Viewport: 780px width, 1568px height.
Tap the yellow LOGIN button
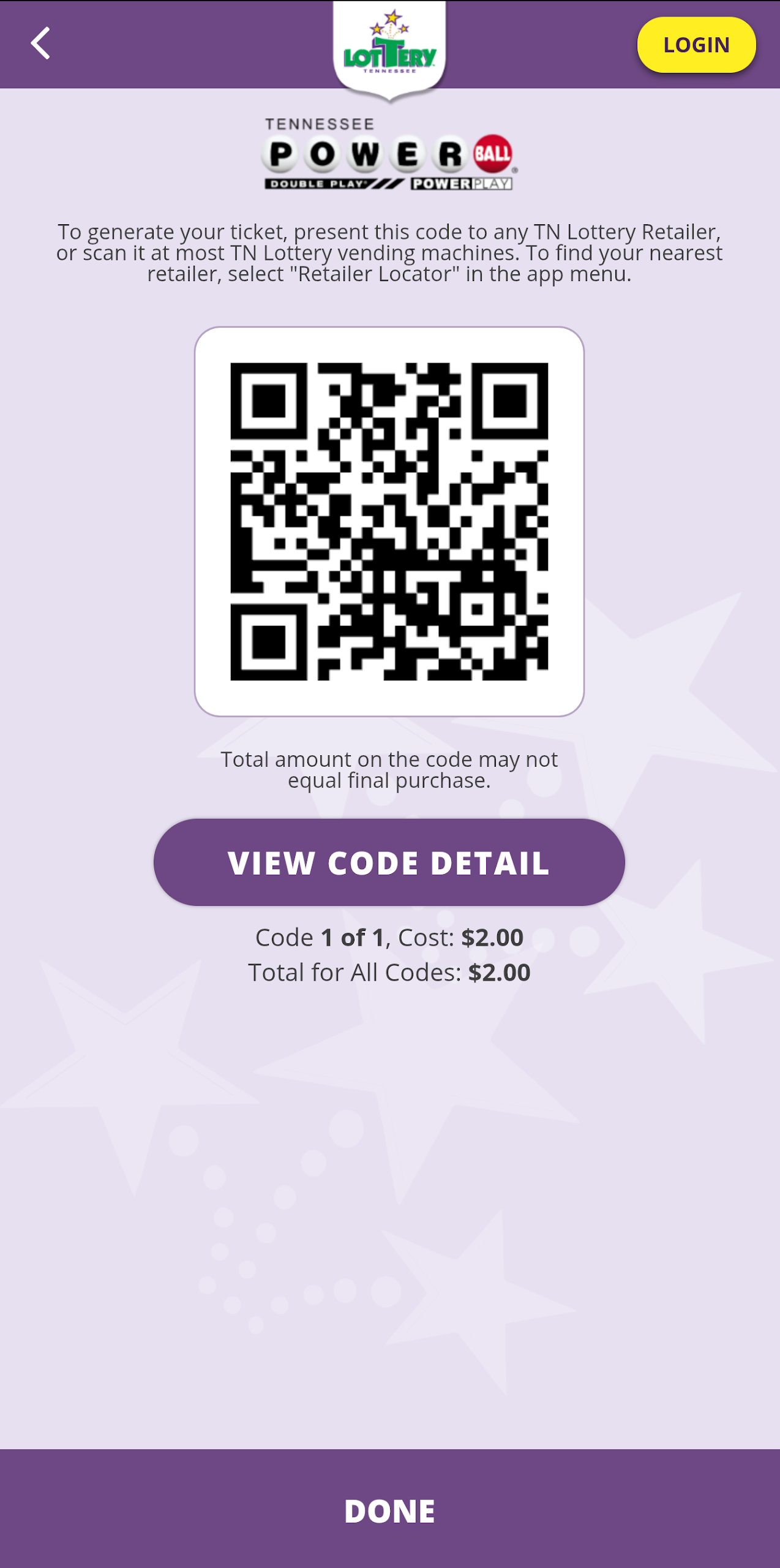tap(696, 45)
